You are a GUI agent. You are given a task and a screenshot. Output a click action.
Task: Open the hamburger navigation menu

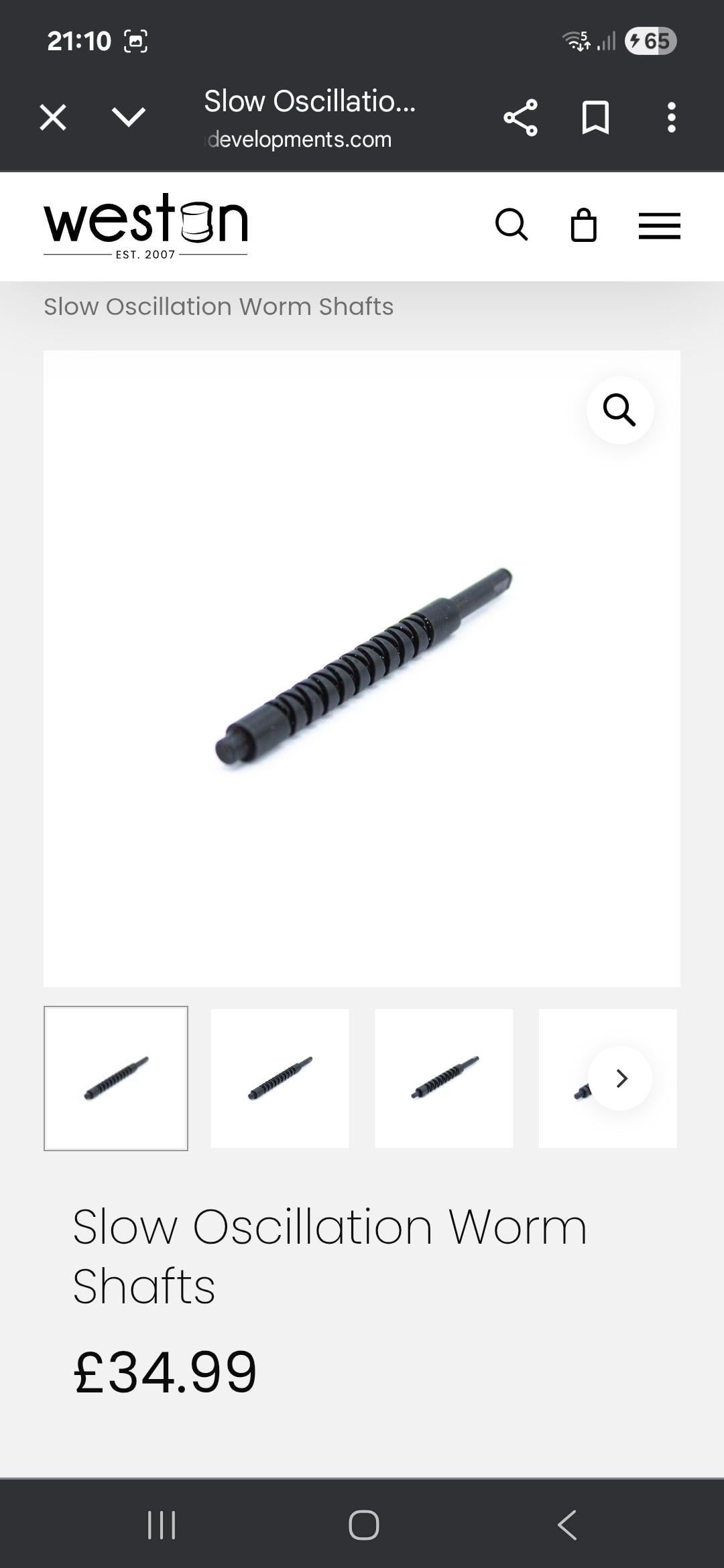[x=659, y=226]
